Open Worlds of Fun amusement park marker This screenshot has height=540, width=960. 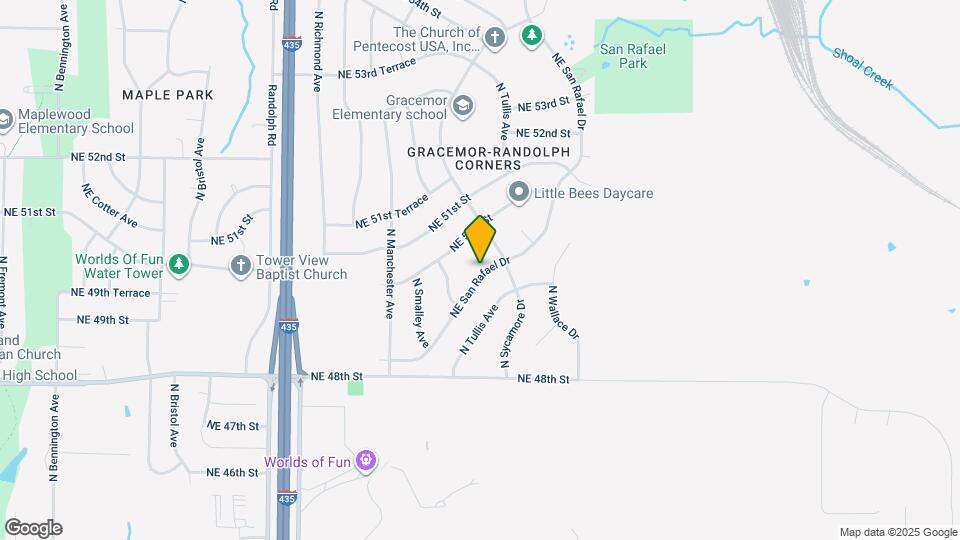click(x=367, y=461)
